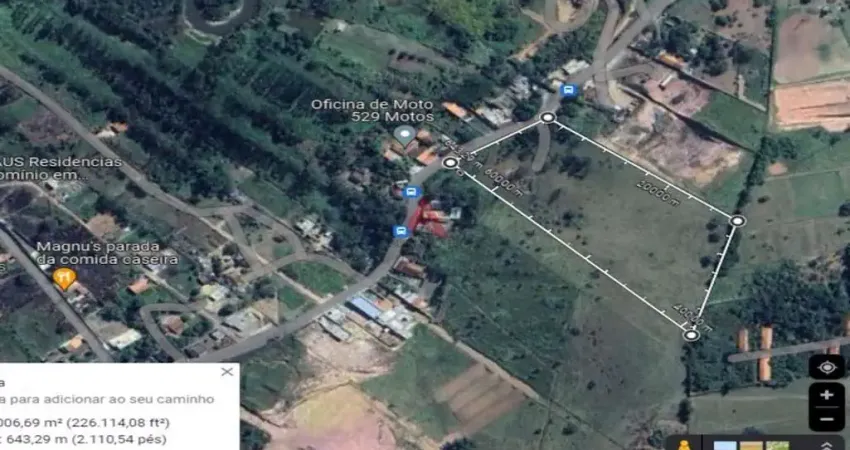Expand the imagery strip arrow

(x=826, y=445)
